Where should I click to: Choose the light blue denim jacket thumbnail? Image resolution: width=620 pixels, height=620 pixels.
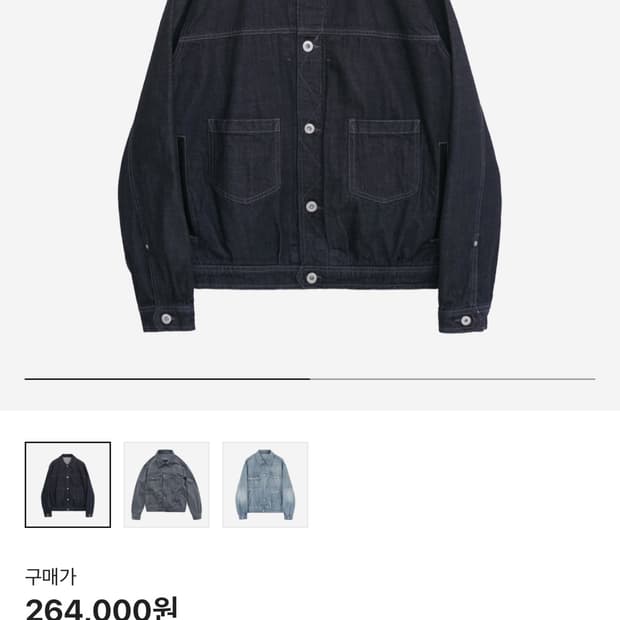265,485
